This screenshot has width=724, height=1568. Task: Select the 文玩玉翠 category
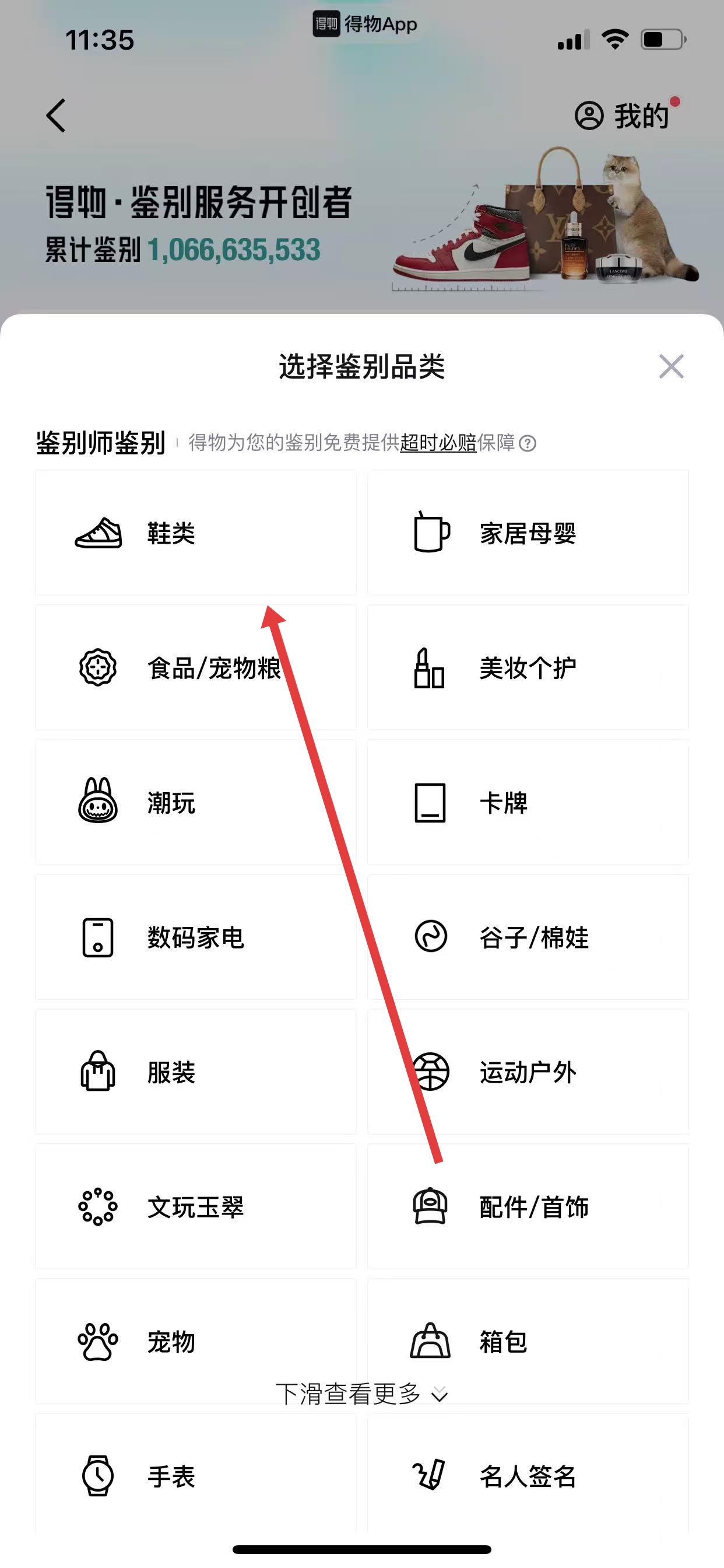pyautogui.click(x=195, y=1206)
